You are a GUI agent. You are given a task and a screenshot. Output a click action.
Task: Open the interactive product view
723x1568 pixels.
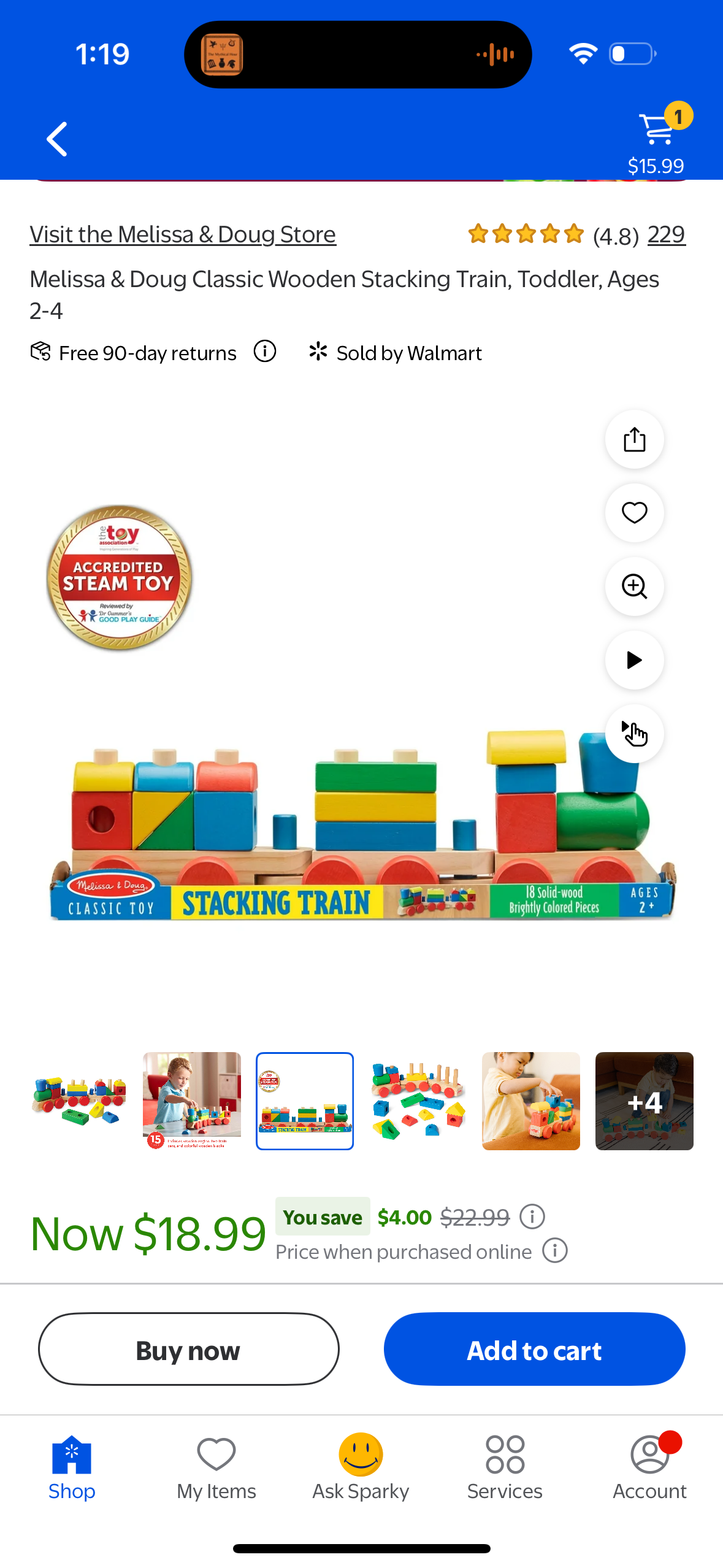[634, 734]
